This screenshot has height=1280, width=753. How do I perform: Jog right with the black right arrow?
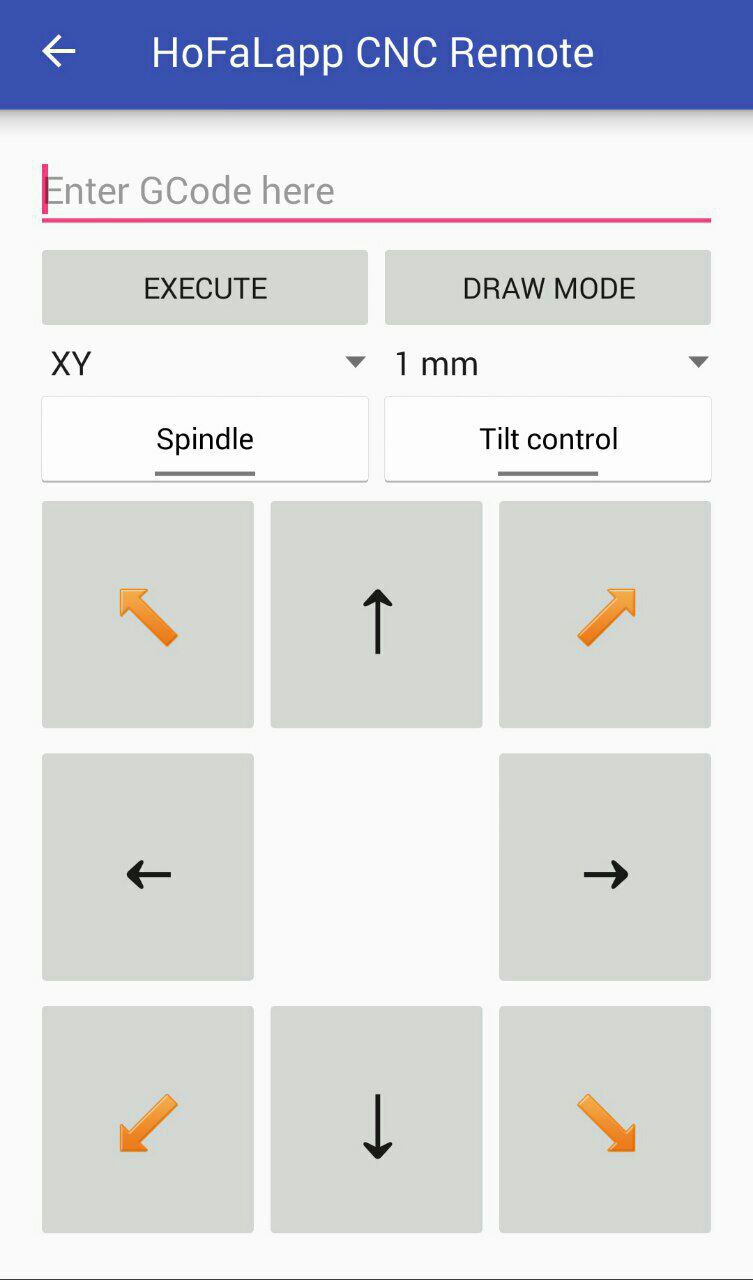(605, 867)
